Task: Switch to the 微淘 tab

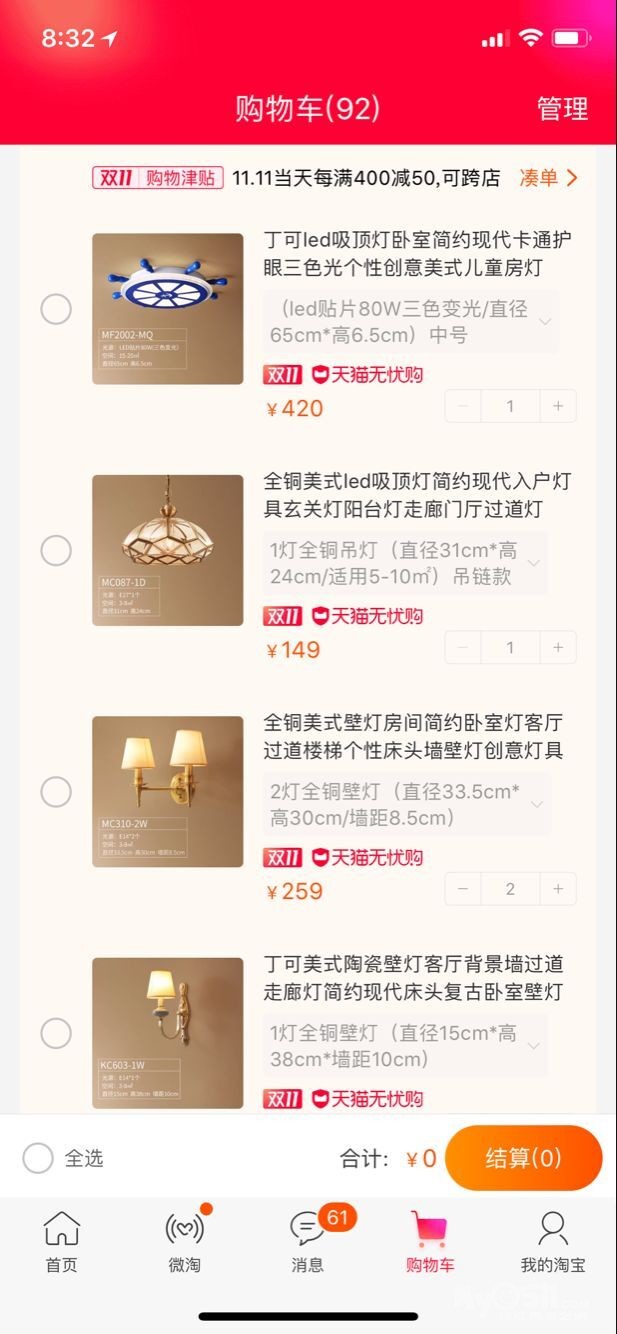Action: click(185, 1242)
